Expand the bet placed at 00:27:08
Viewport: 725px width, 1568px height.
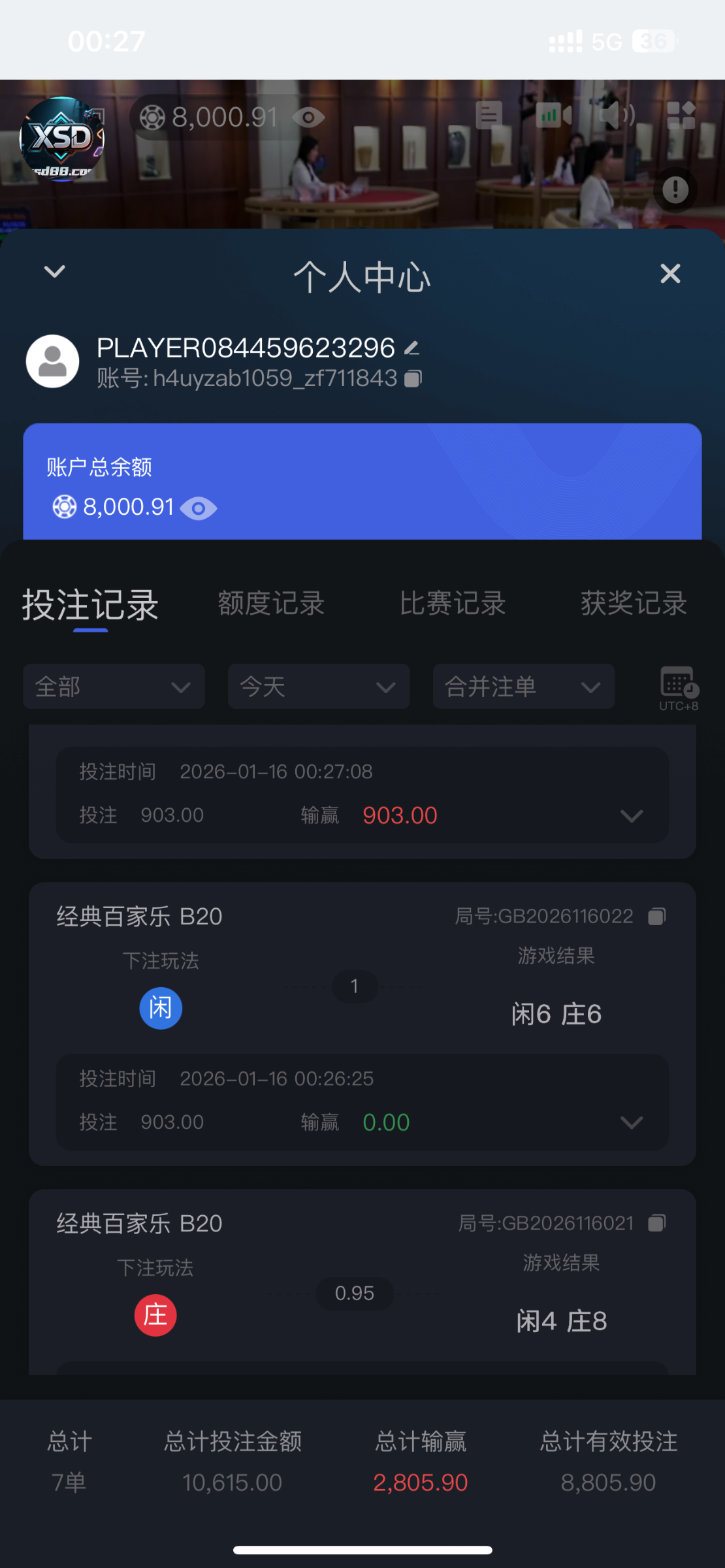[x=632, y=816]
